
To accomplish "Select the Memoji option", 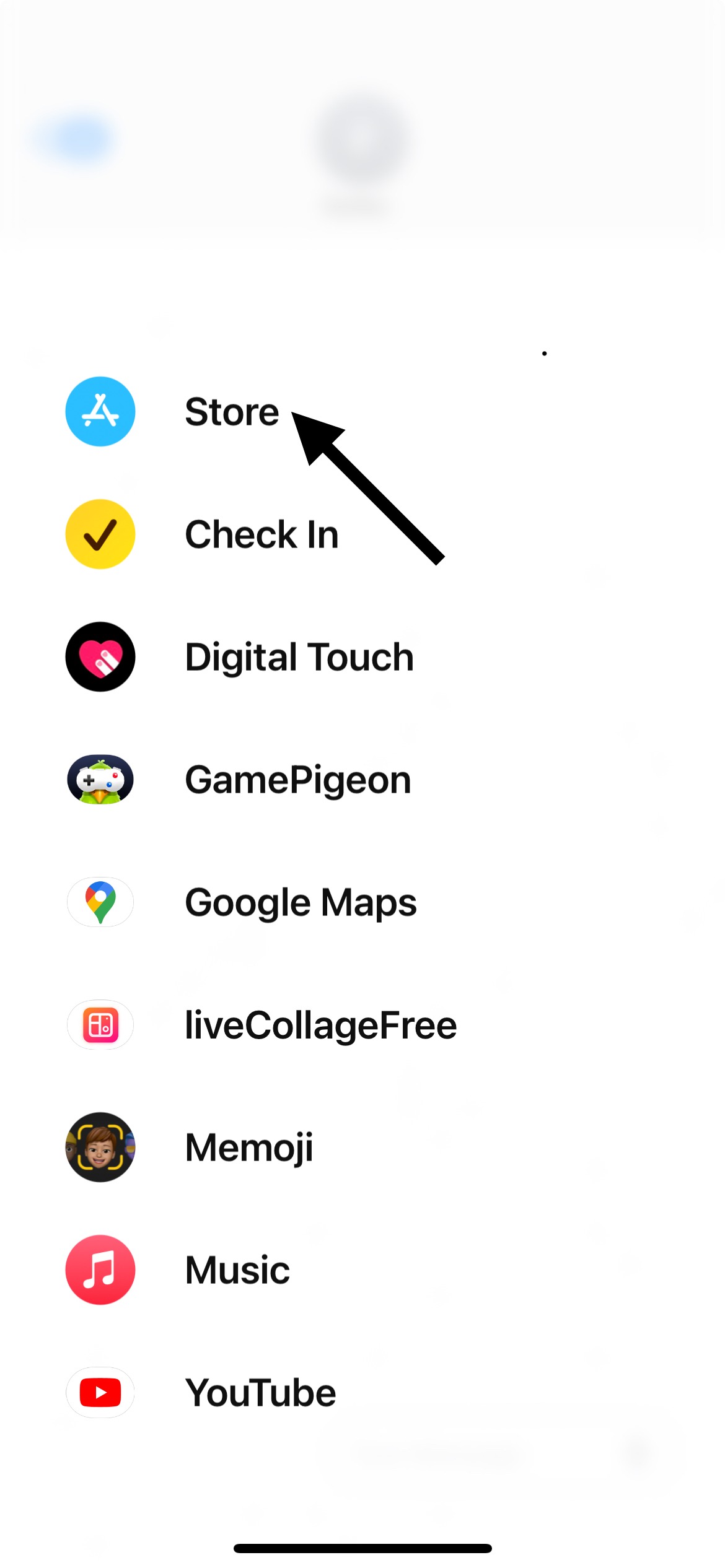I will point(249,1148).
